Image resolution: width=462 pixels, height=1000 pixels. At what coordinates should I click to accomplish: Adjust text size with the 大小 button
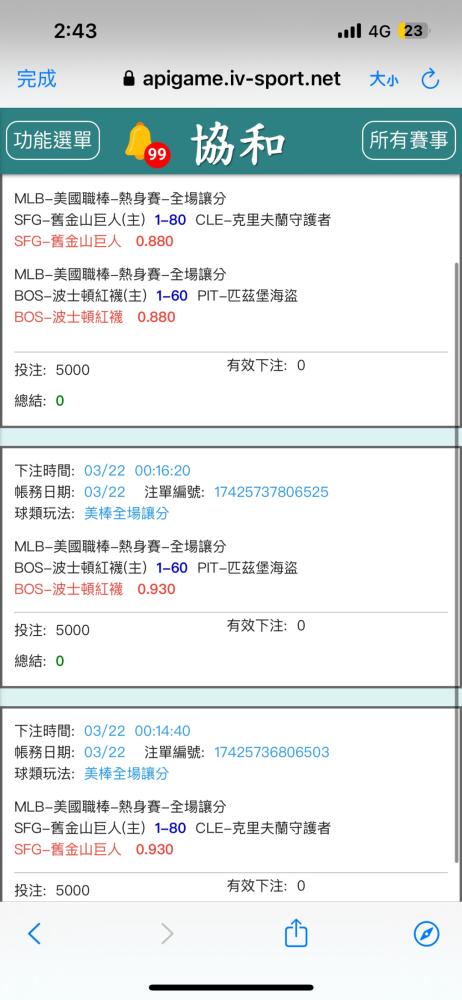(384, 80)
